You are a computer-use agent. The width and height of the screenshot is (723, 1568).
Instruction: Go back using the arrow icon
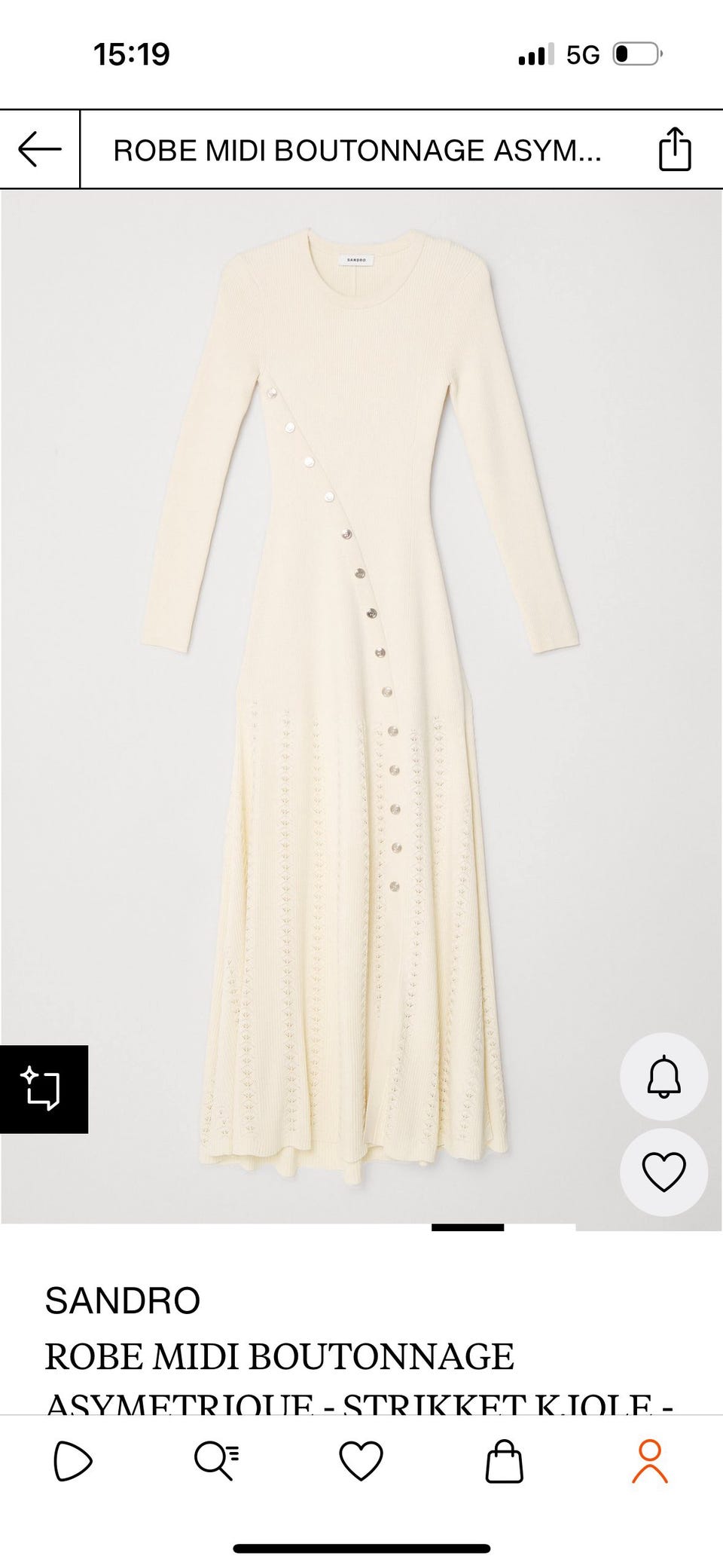click(39, 149)
